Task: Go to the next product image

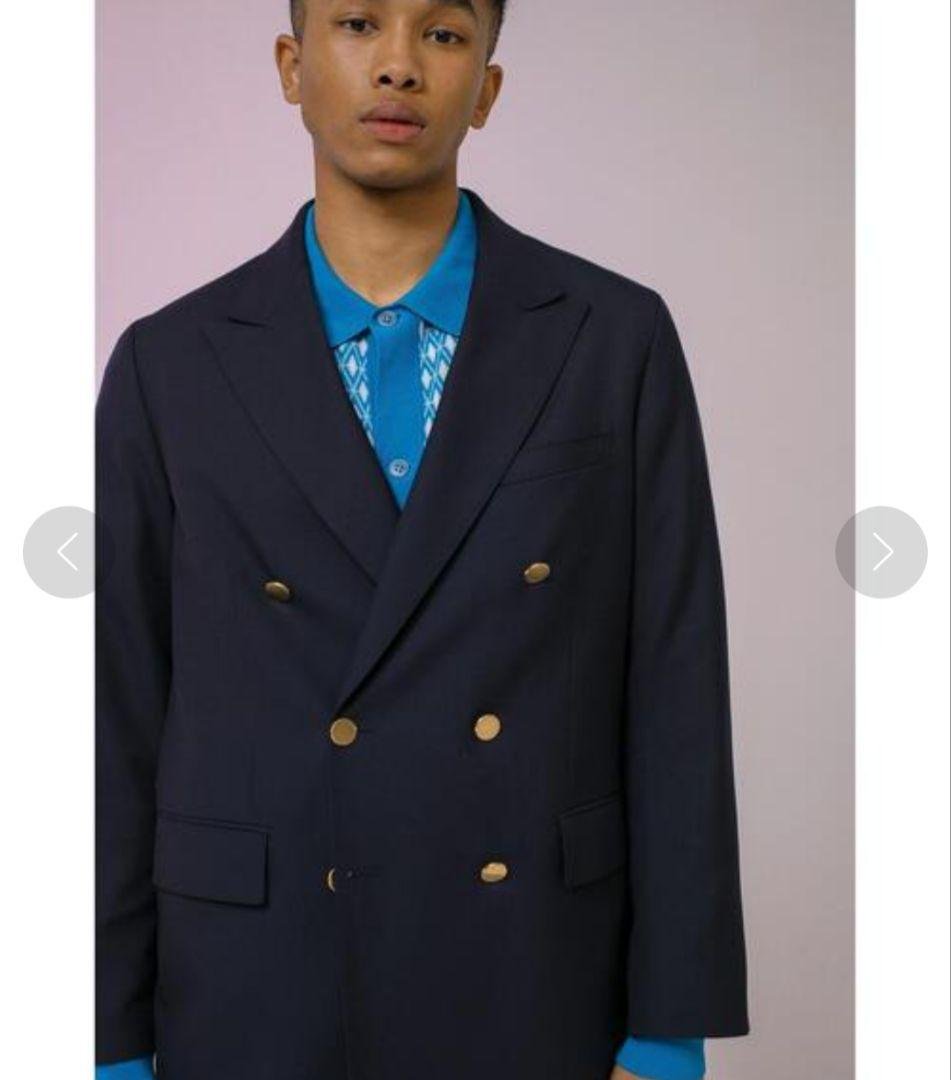Action: tap(881, 552)
